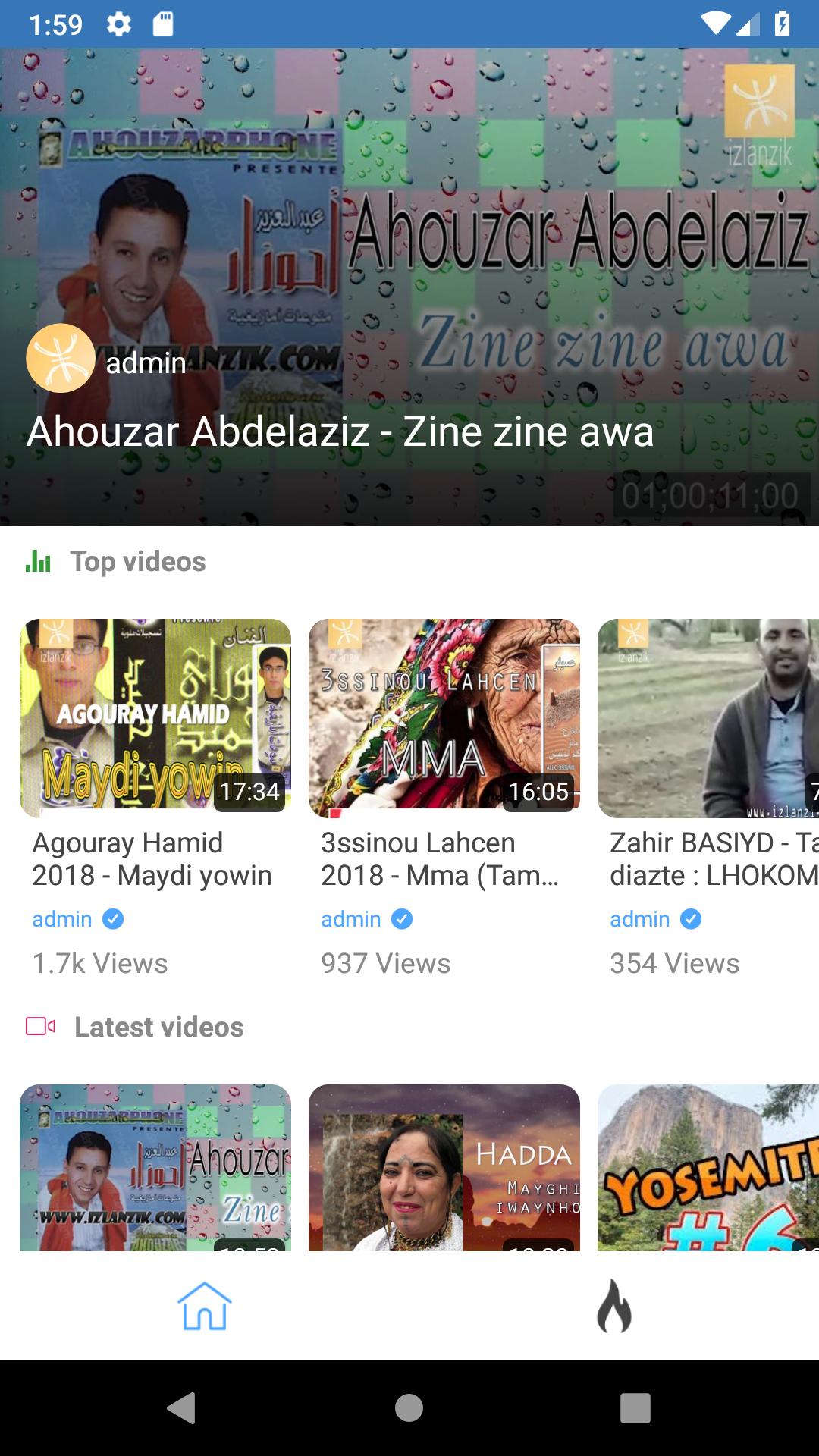The height and width of the screenshot is (1456, 819).
Task: Open recent apps from navigation bar
Action: (635, 1408)
